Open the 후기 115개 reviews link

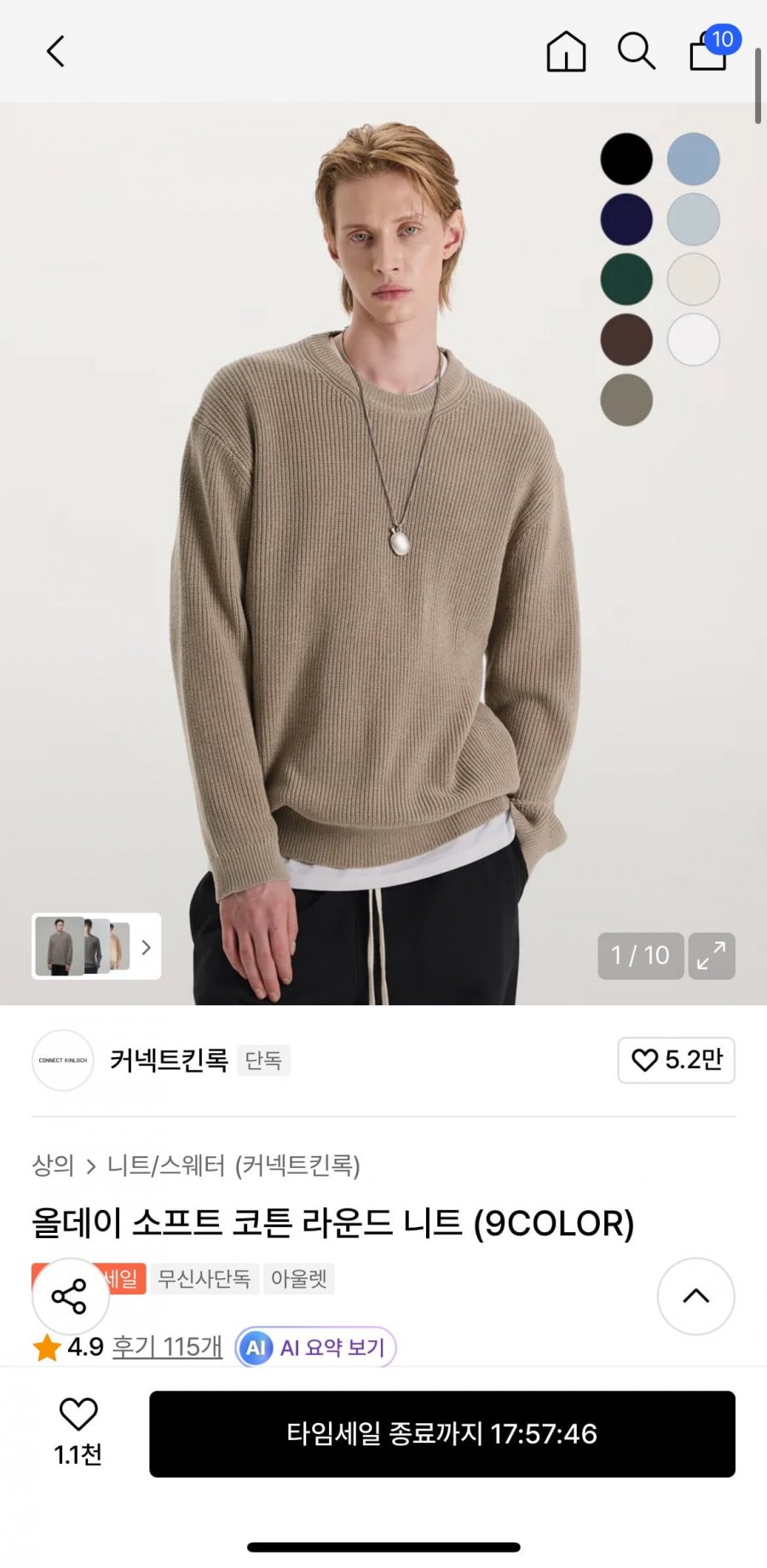click(167, 1347)
